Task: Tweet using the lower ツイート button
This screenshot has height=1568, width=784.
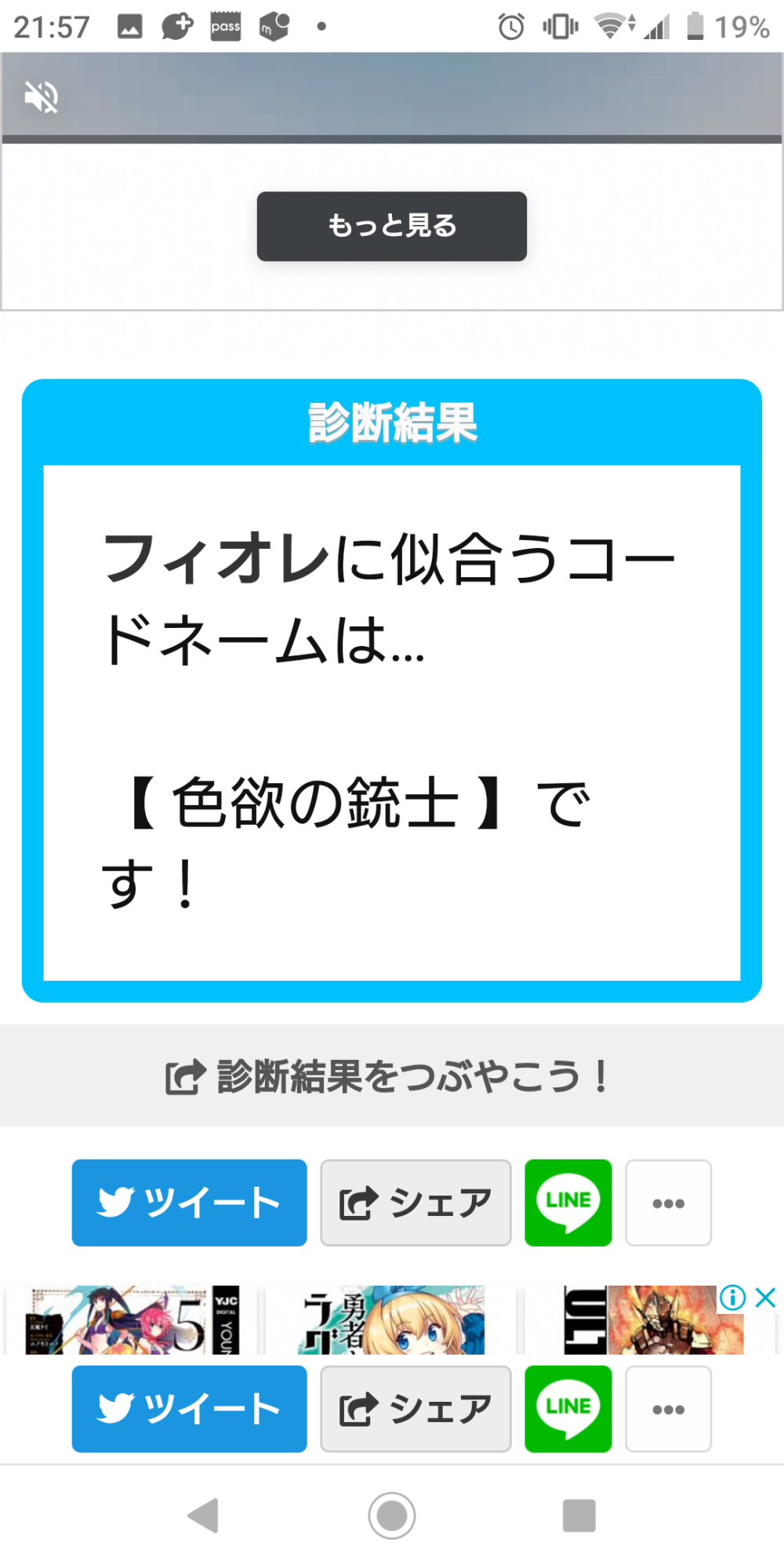Action: tap(189, 1408)
